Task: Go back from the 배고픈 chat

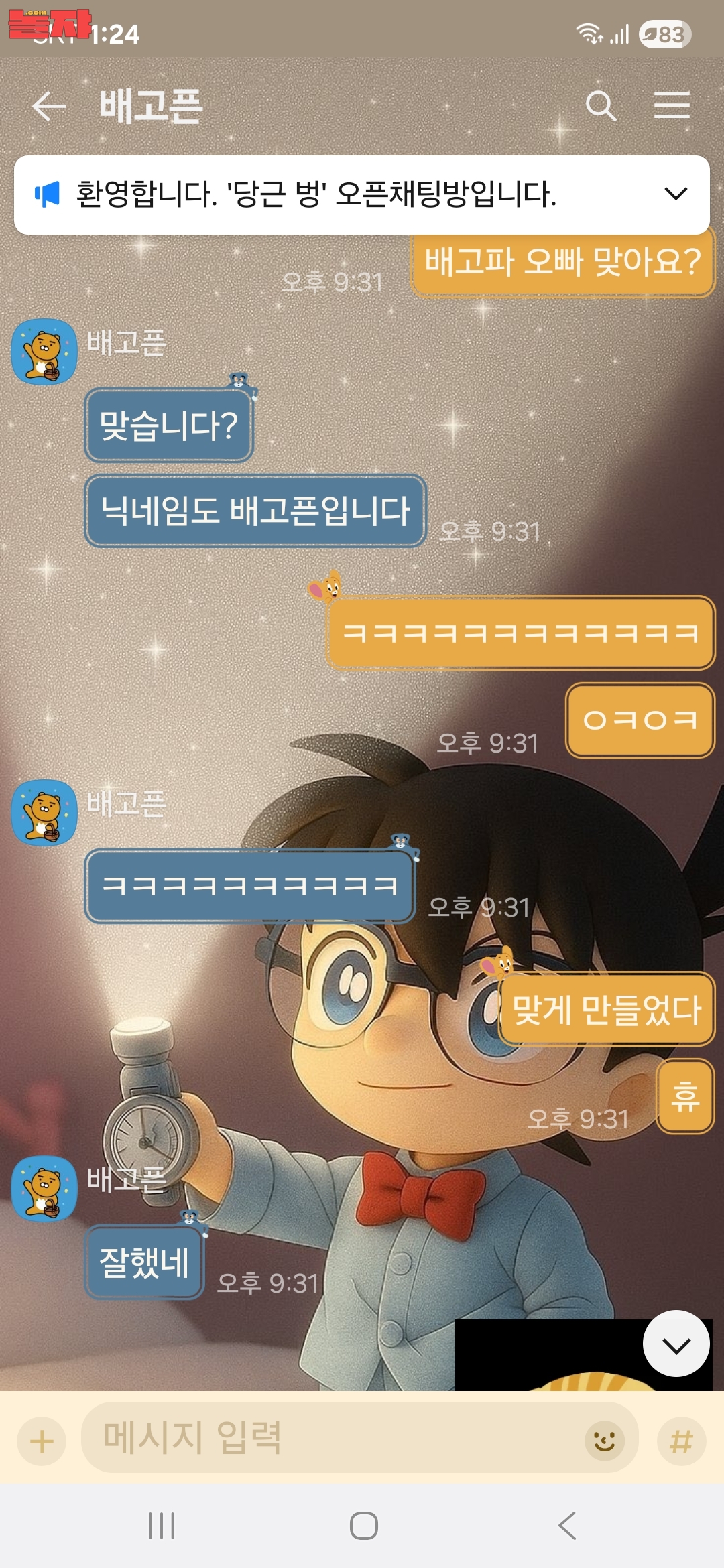Action: click(x=48, y=106)
